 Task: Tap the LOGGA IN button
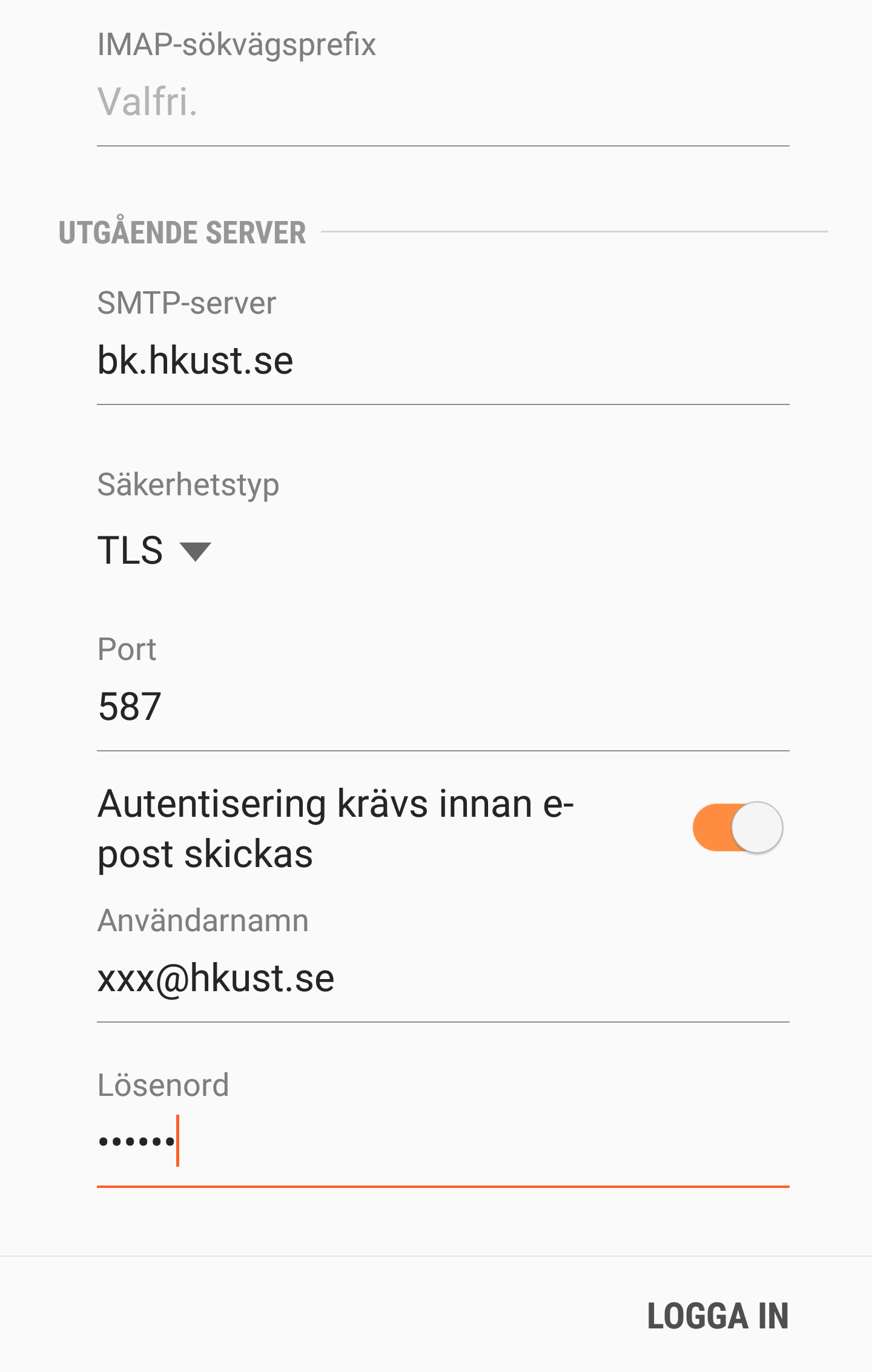(x=718, y=1316)
